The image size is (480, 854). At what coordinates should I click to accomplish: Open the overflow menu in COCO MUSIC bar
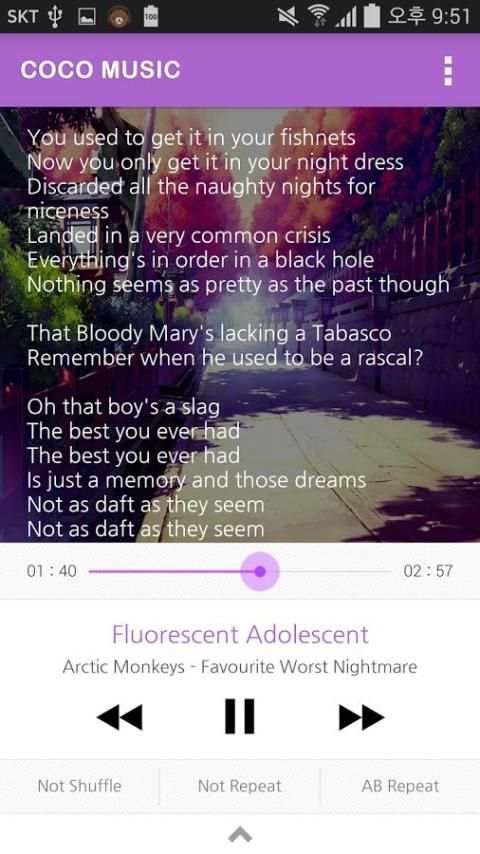click(x=448, y=71)
